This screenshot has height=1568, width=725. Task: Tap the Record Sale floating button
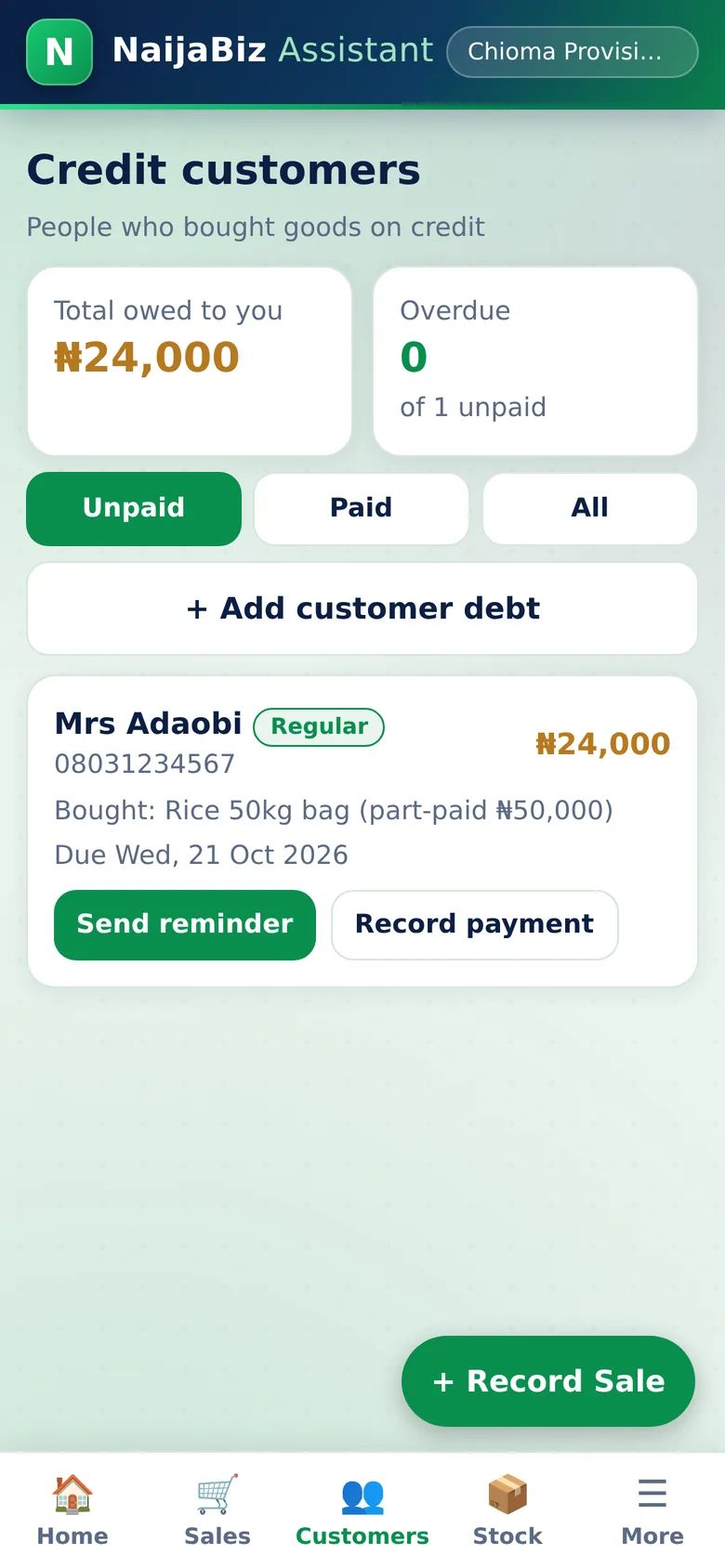[548, 1381]
